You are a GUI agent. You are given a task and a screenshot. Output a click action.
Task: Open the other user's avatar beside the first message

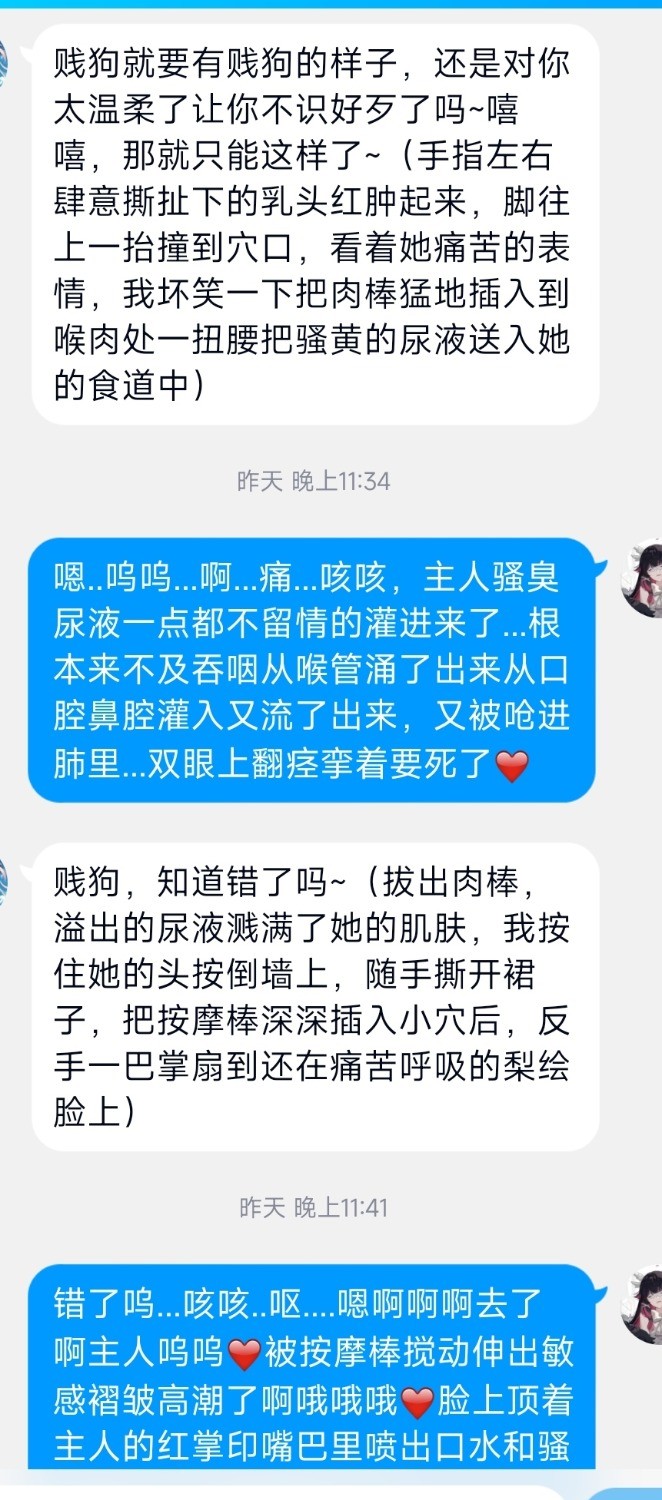click(5, 65)
